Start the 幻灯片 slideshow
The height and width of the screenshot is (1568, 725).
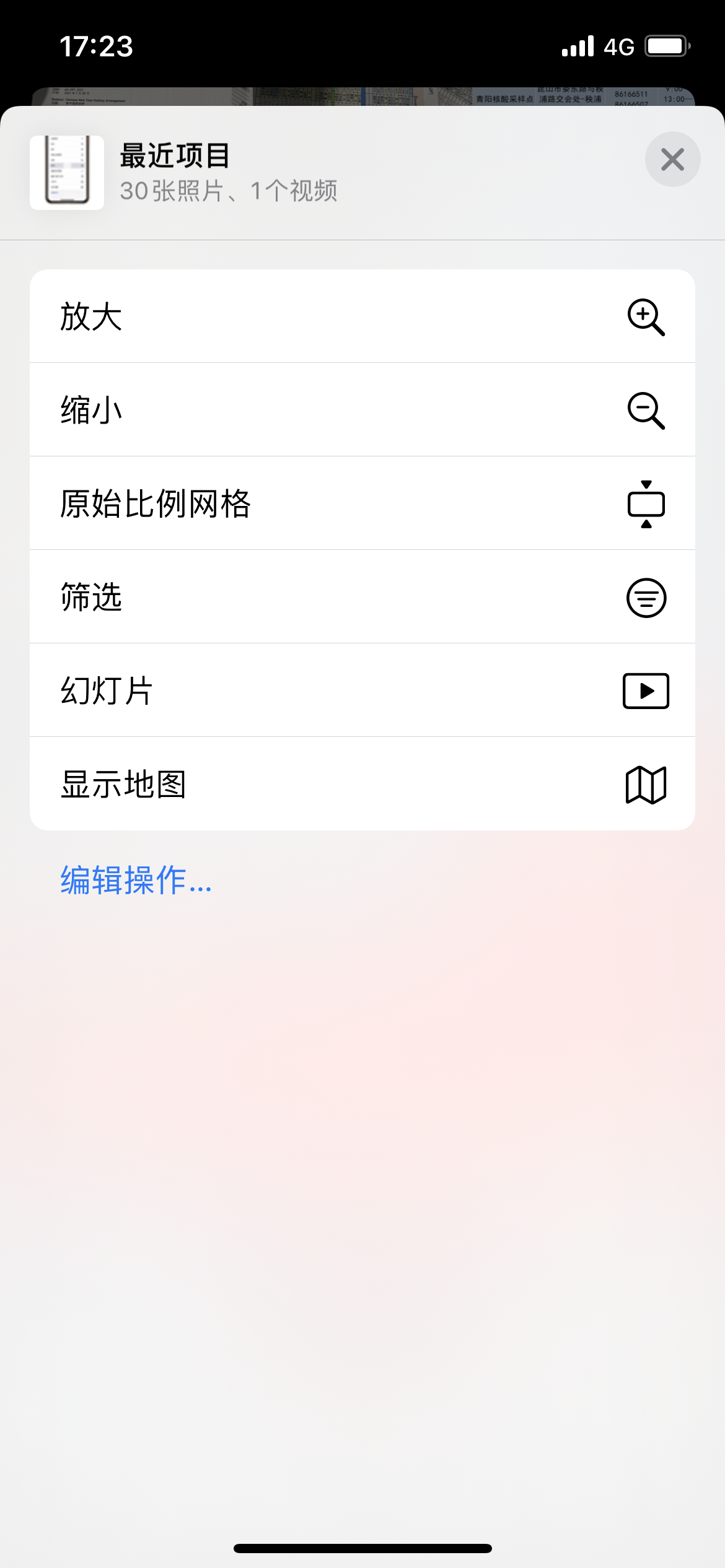[362, 690]
